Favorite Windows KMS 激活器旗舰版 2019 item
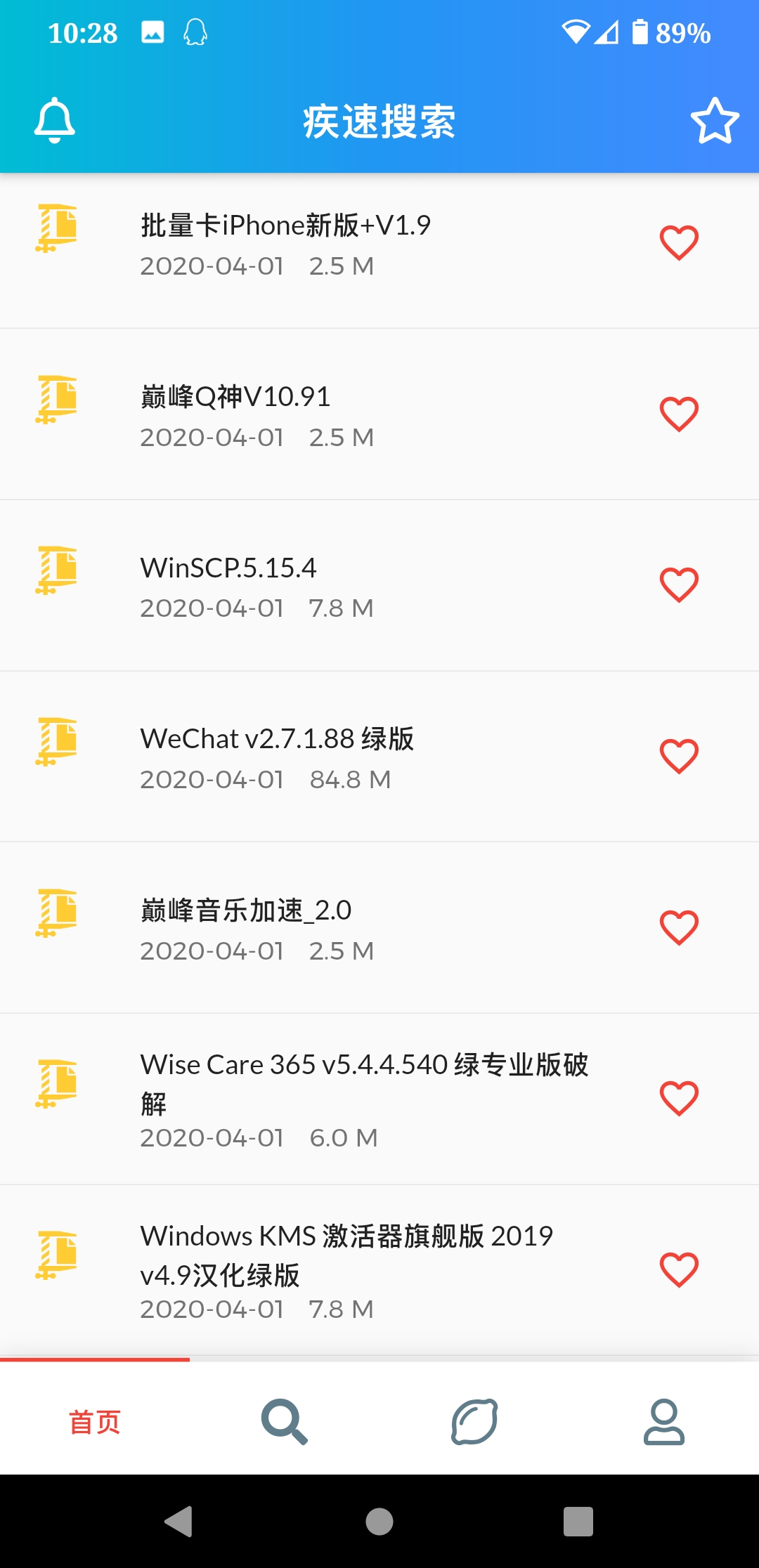Screen dimensions: 759x1568 click(x=679, y=1270)
